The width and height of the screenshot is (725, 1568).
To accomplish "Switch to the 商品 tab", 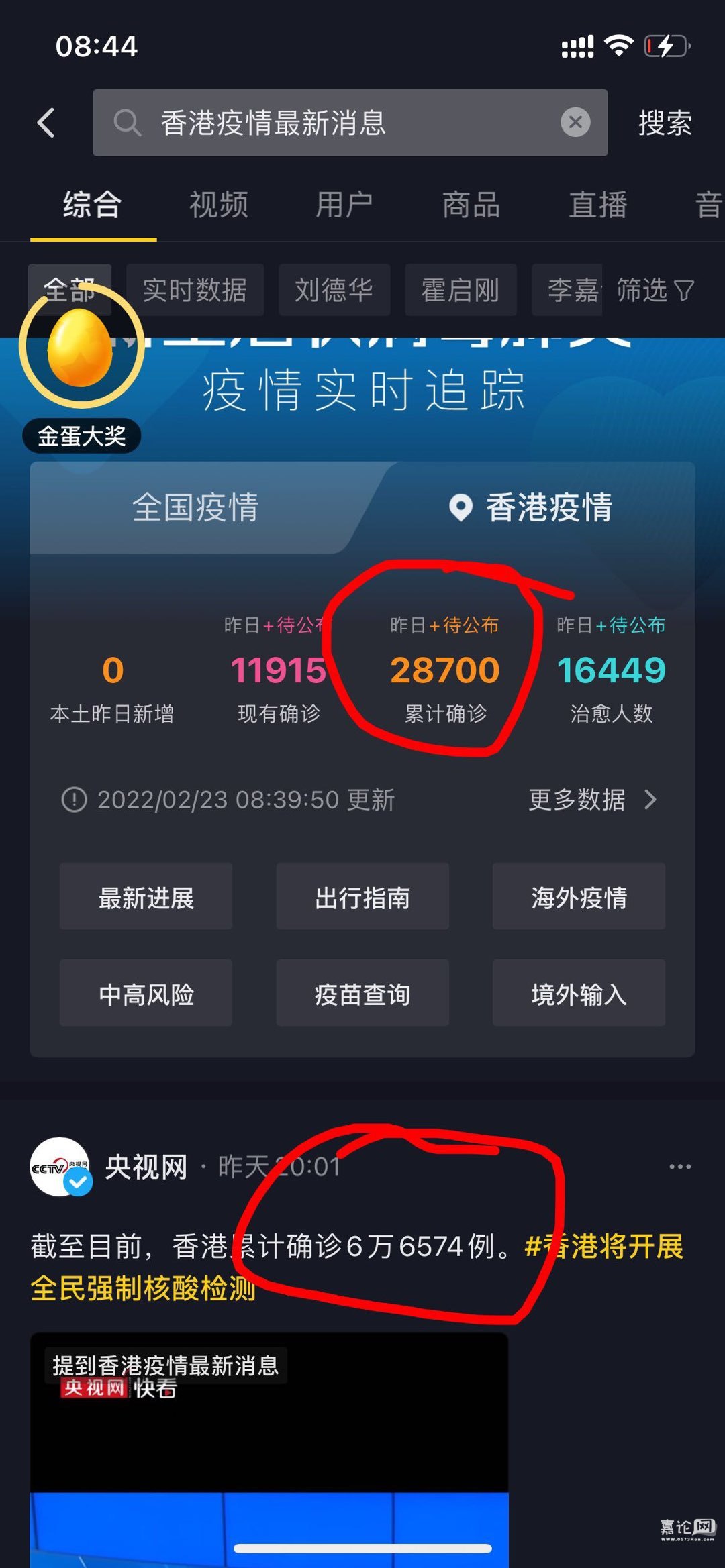I will (x=471, y=205).
